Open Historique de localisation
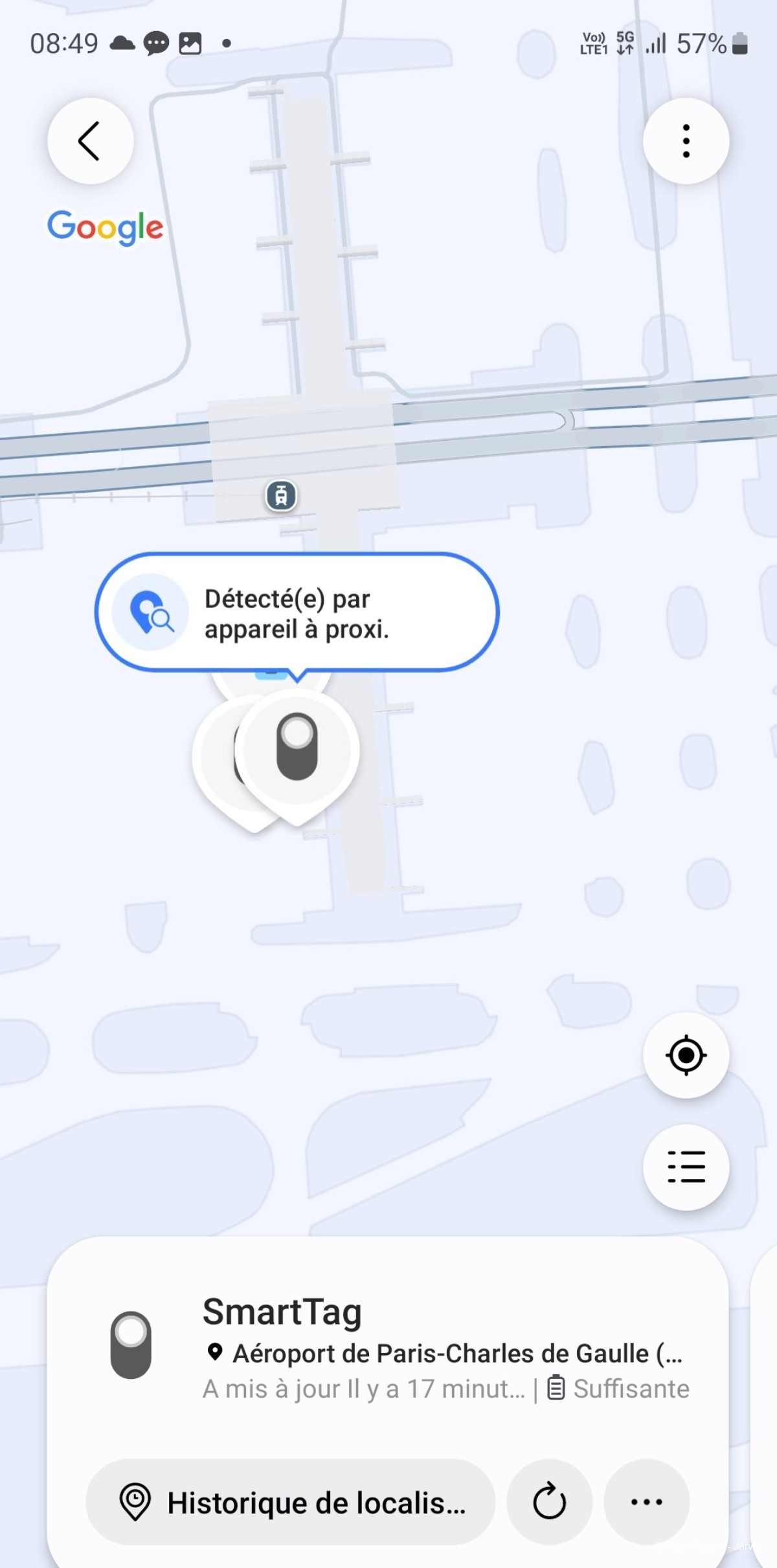 point(290,1502)
